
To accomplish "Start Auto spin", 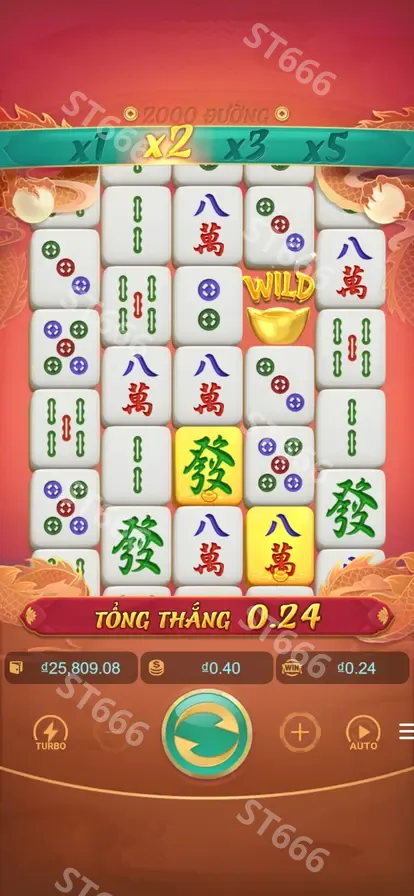I will [363, 733].
